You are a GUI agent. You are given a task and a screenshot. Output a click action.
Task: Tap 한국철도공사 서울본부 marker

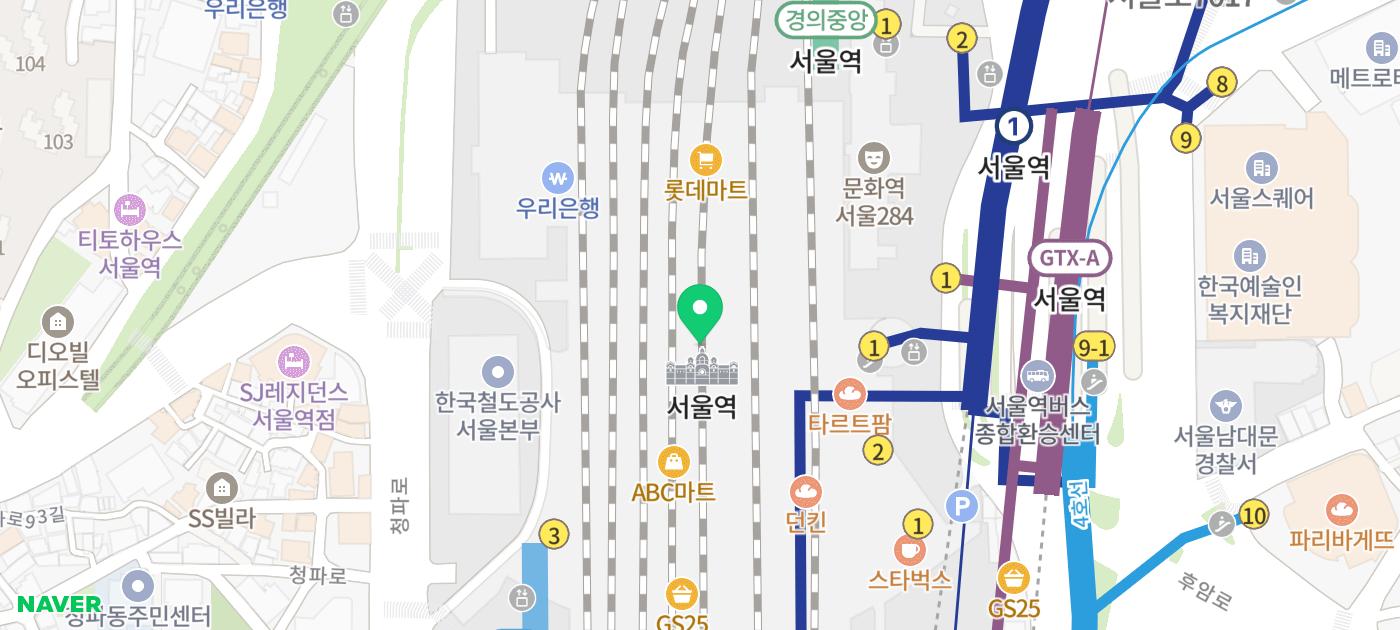pos(498,373)
